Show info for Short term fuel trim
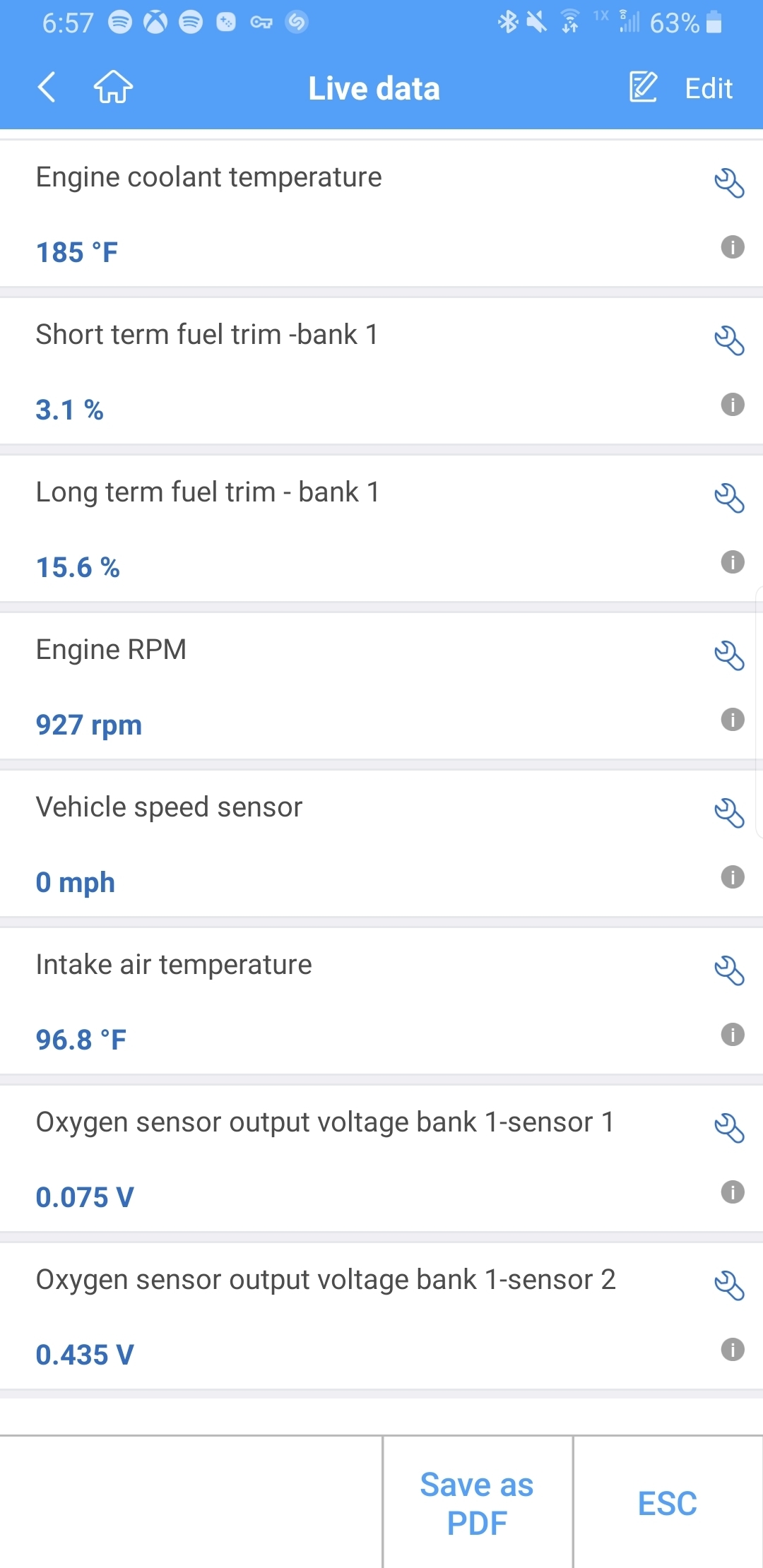The width and height of the screenshot is (763, 1568). click(733, 405)
